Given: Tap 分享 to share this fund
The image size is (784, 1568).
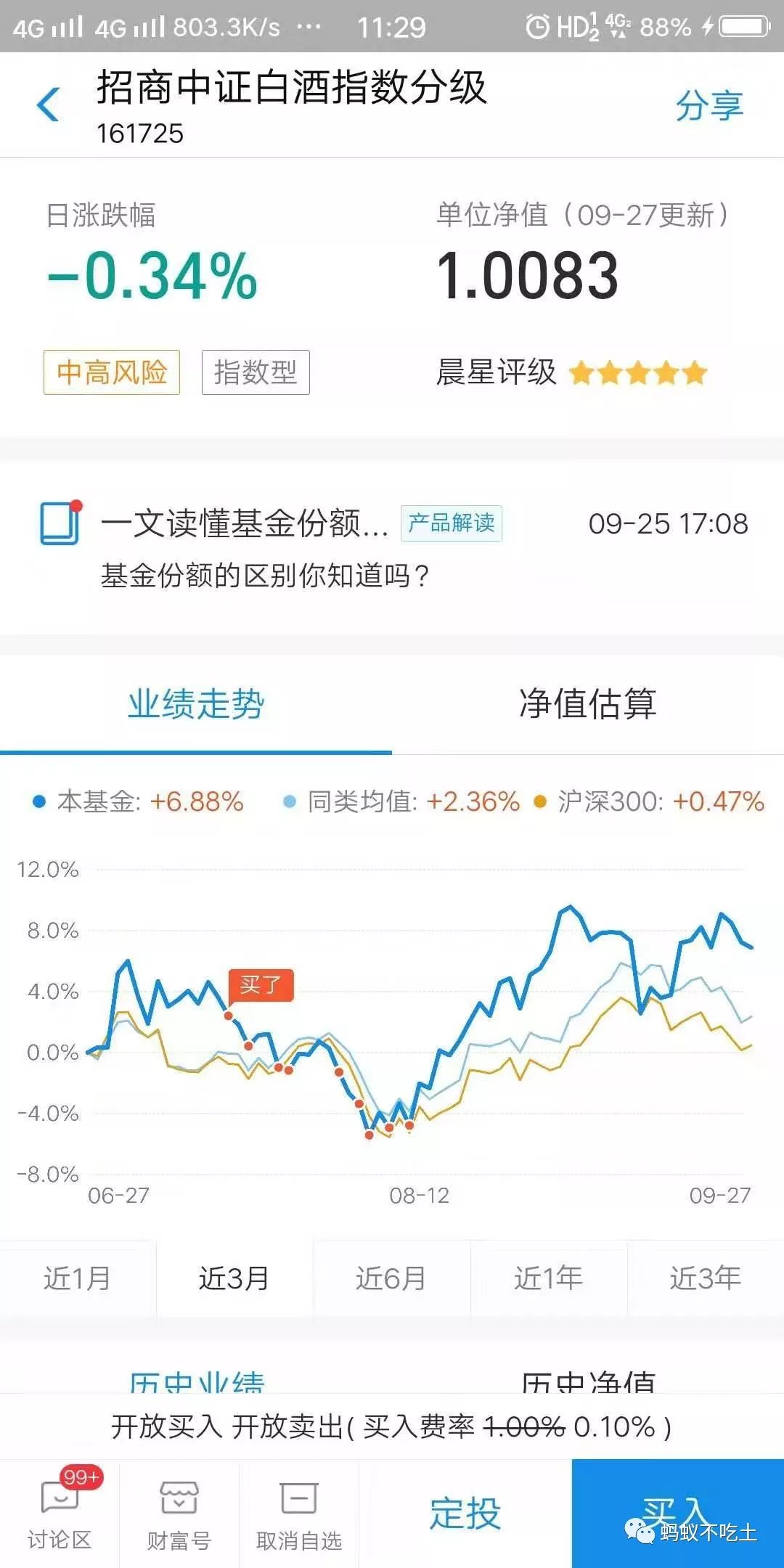Looking at the screenshot, I should 709,106.
